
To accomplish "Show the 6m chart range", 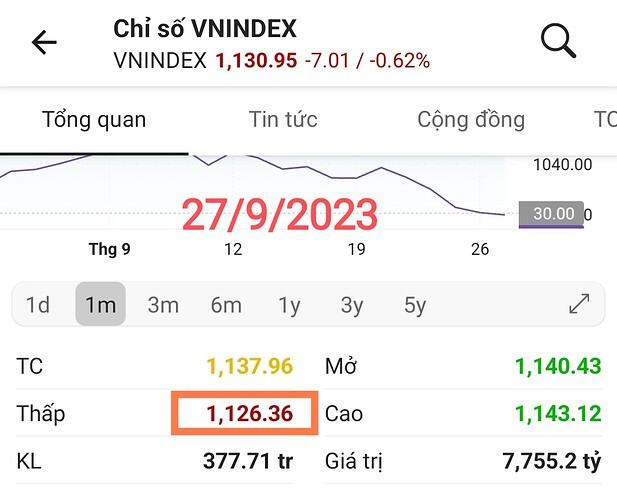I will [226, 305].
